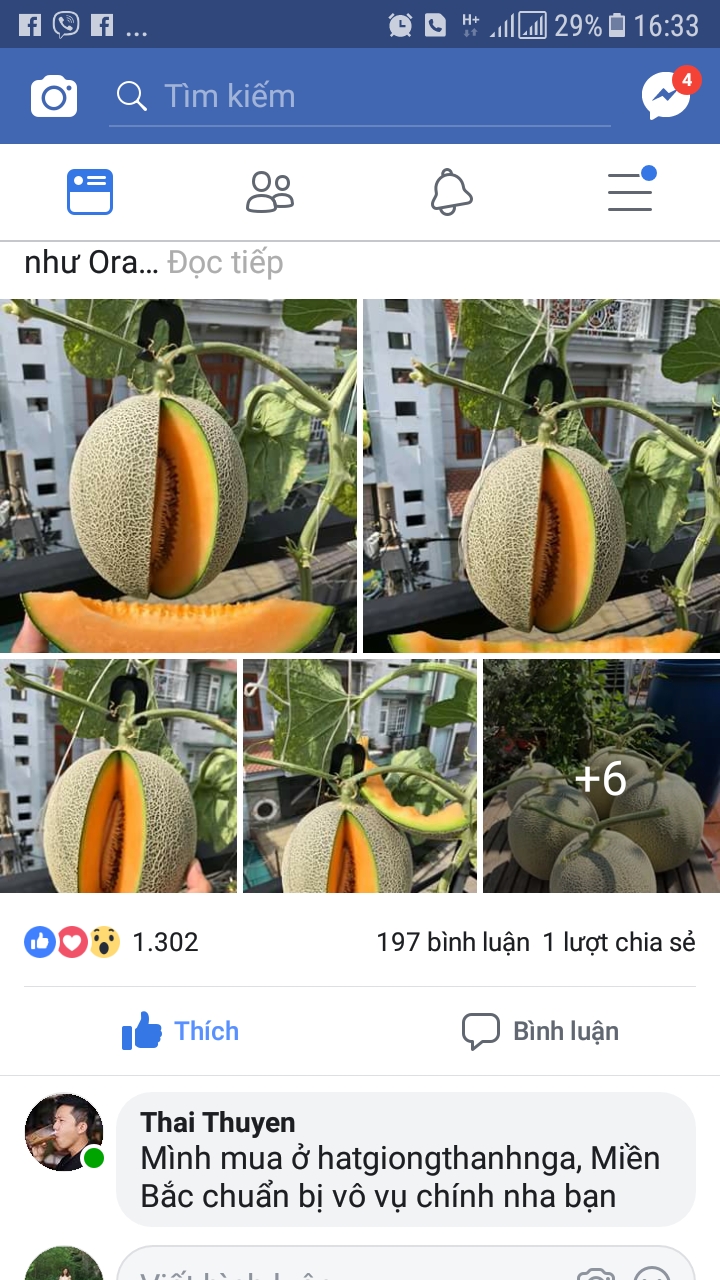Like the post with Thích

click(181, 1031)
